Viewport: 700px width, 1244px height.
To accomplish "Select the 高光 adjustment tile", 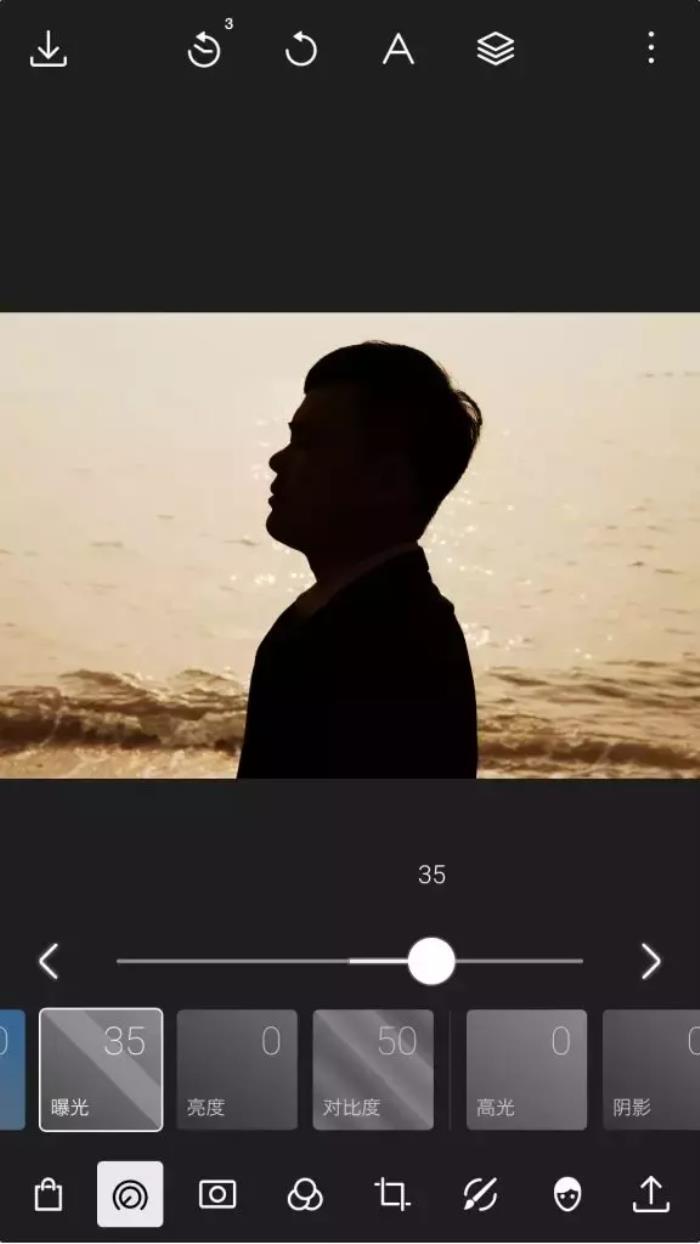I will 526,1069.
